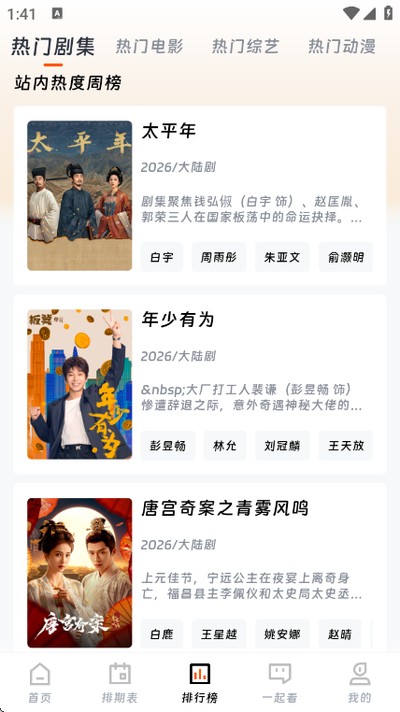400x712 pixels.
Task: Choose the 王星越 actor chip
Action: pos(219,634)
